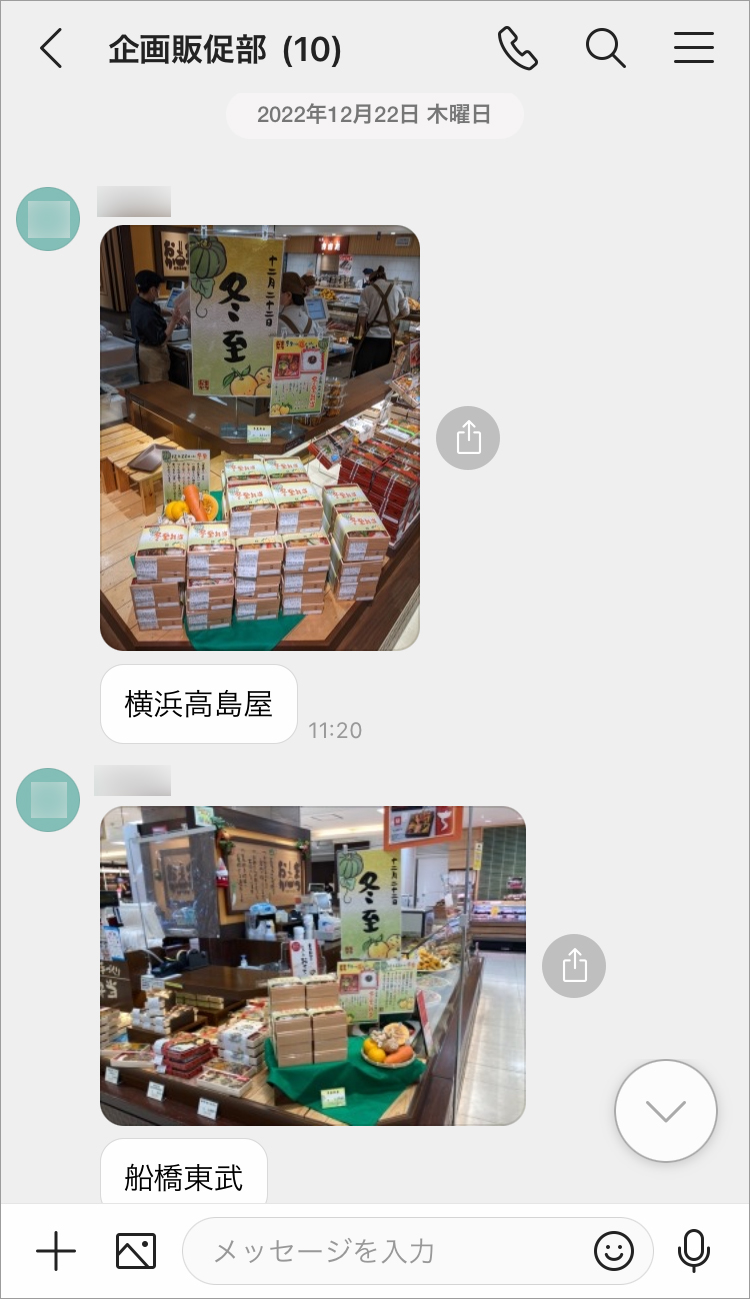Share the 船橋東武 photo

tap(574, 965)
